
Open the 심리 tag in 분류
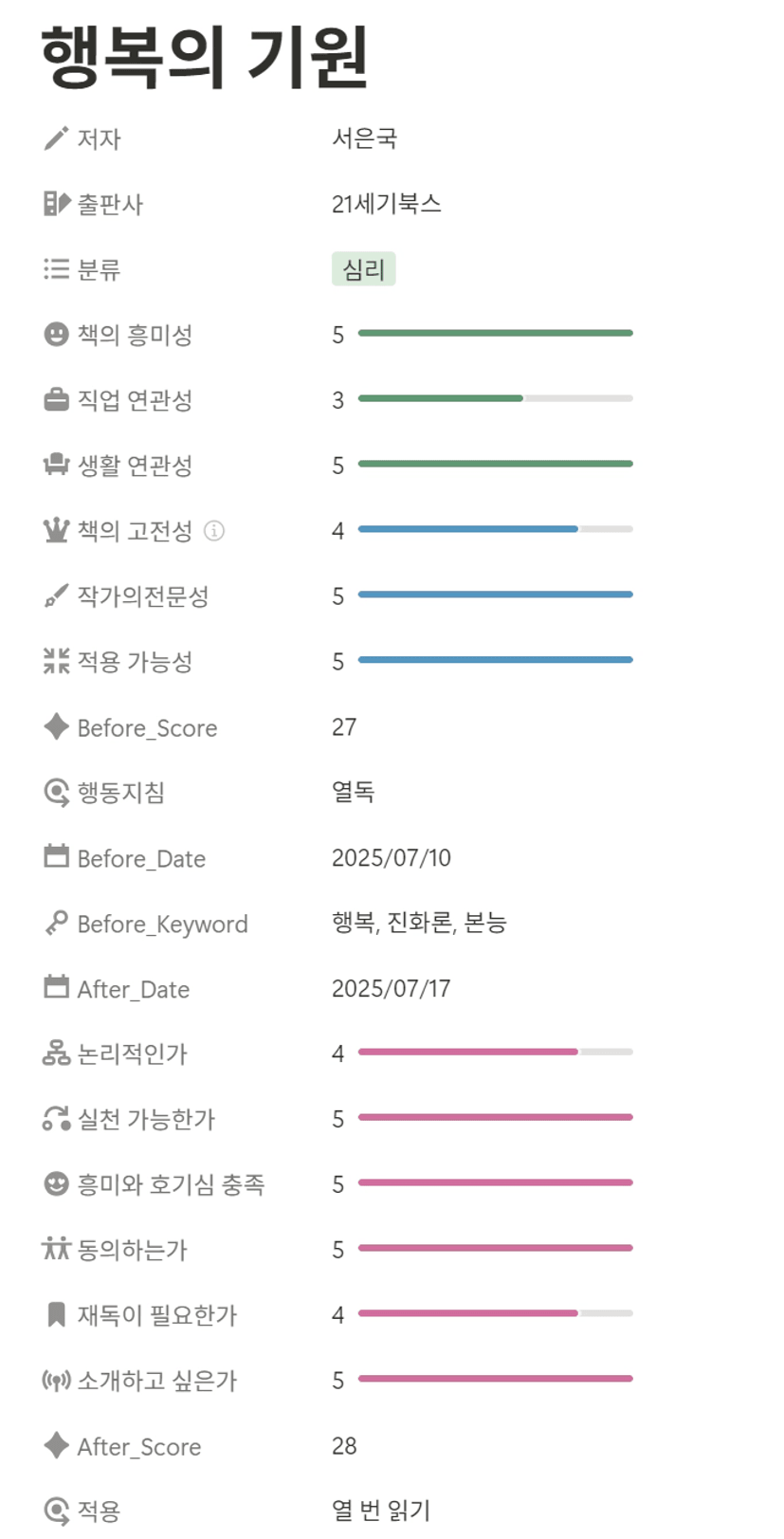[363, 269]
